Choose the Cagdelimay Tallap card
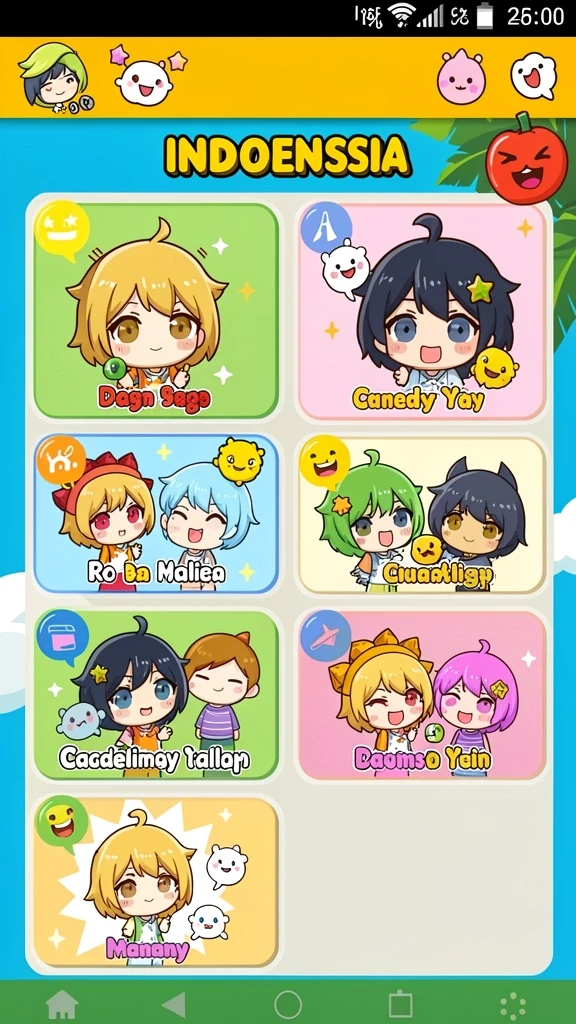The width and height of the screenshot is (576, 1024). (x=156, y=695)
